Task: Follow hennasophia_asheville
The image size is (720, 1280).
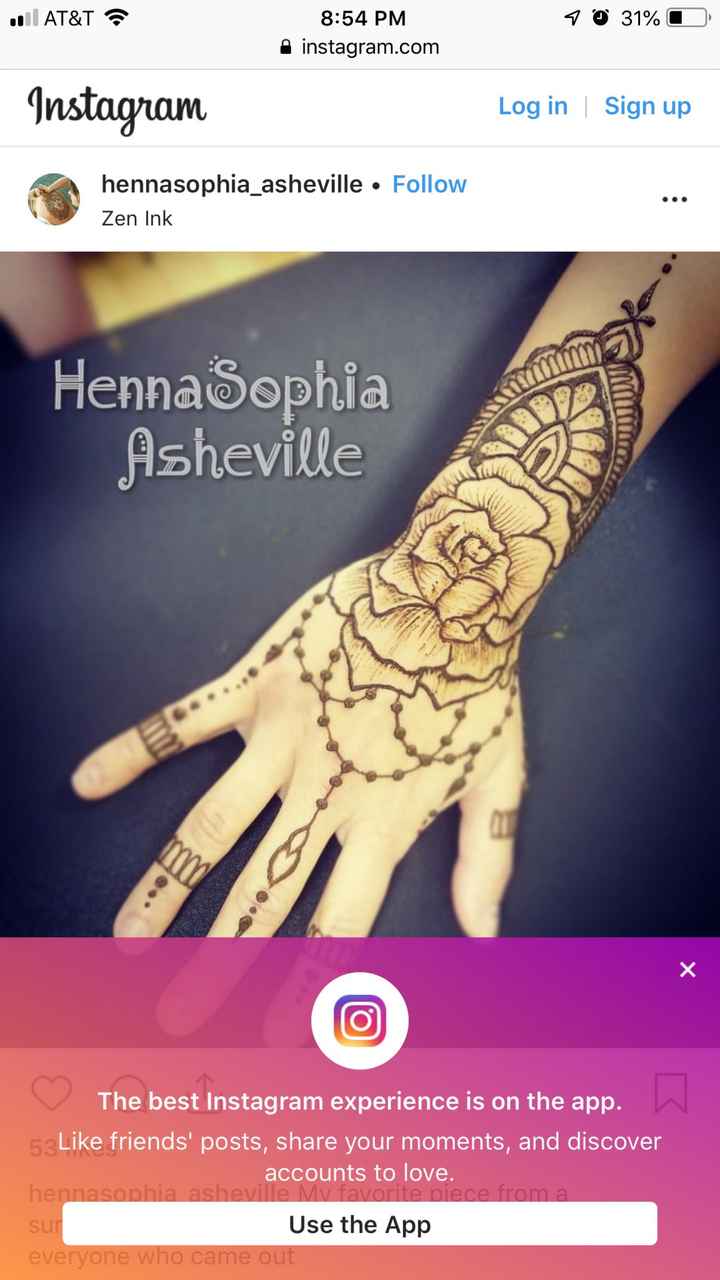Action: (x=429, y=184)
